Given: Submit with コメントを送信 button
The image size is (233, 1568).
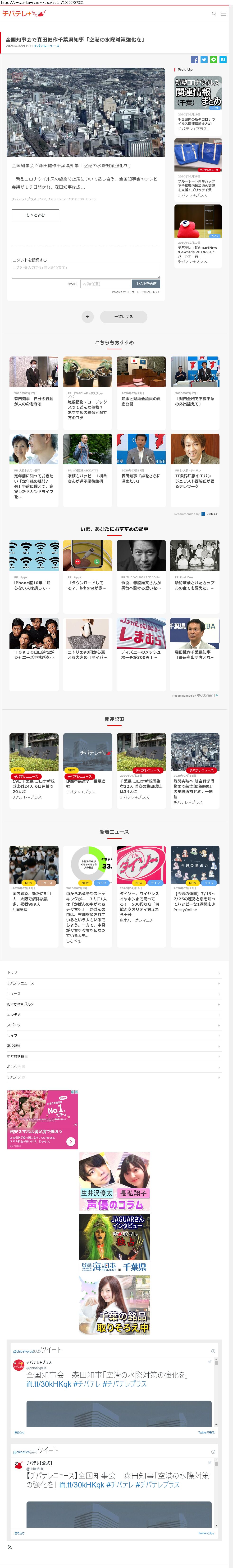Looking at the screenshot, I should (146, 284).
